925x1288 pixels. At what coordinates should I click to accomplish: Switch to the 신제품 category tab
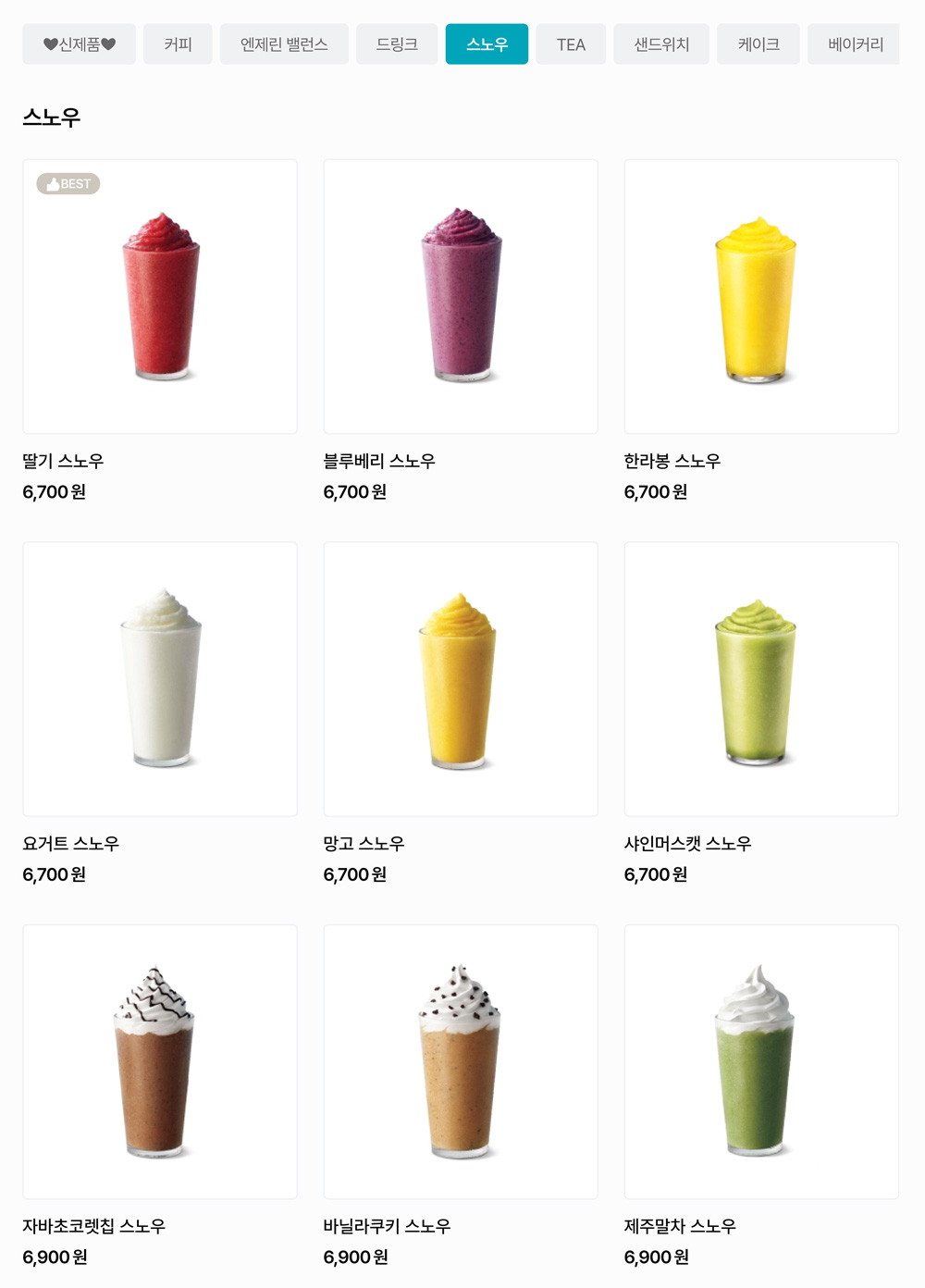[x=80, y=44]
